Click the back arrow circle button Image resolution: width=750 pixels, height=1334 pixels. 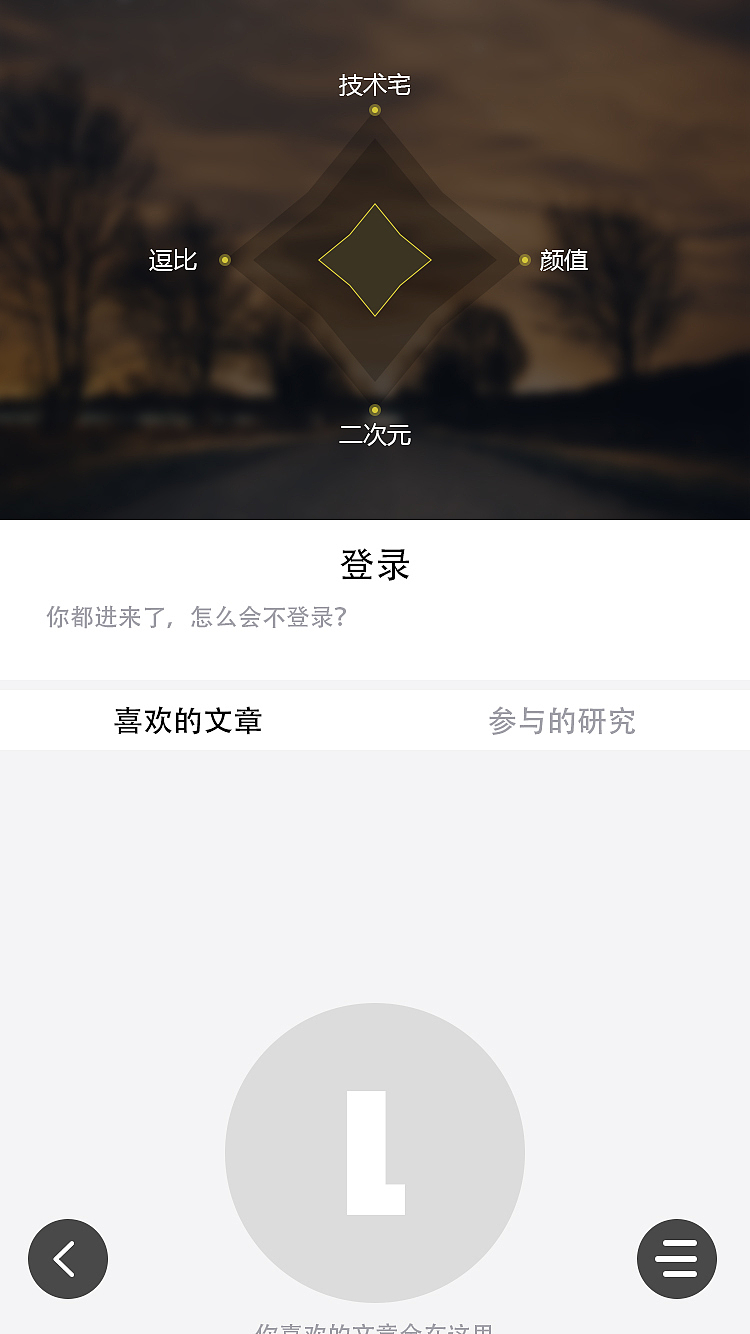(68, 1259)
